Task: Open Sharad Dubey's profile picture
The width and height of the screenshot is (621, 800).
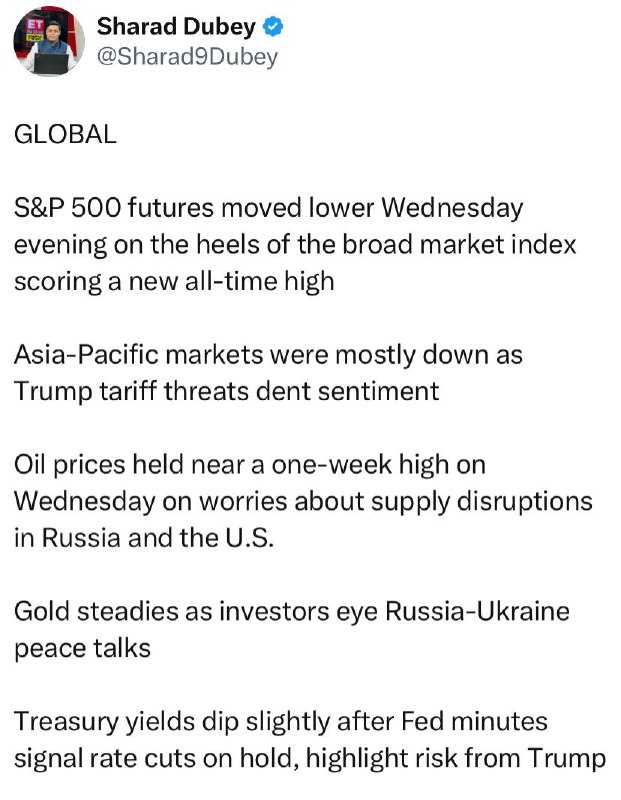Action: pos(49,41)
